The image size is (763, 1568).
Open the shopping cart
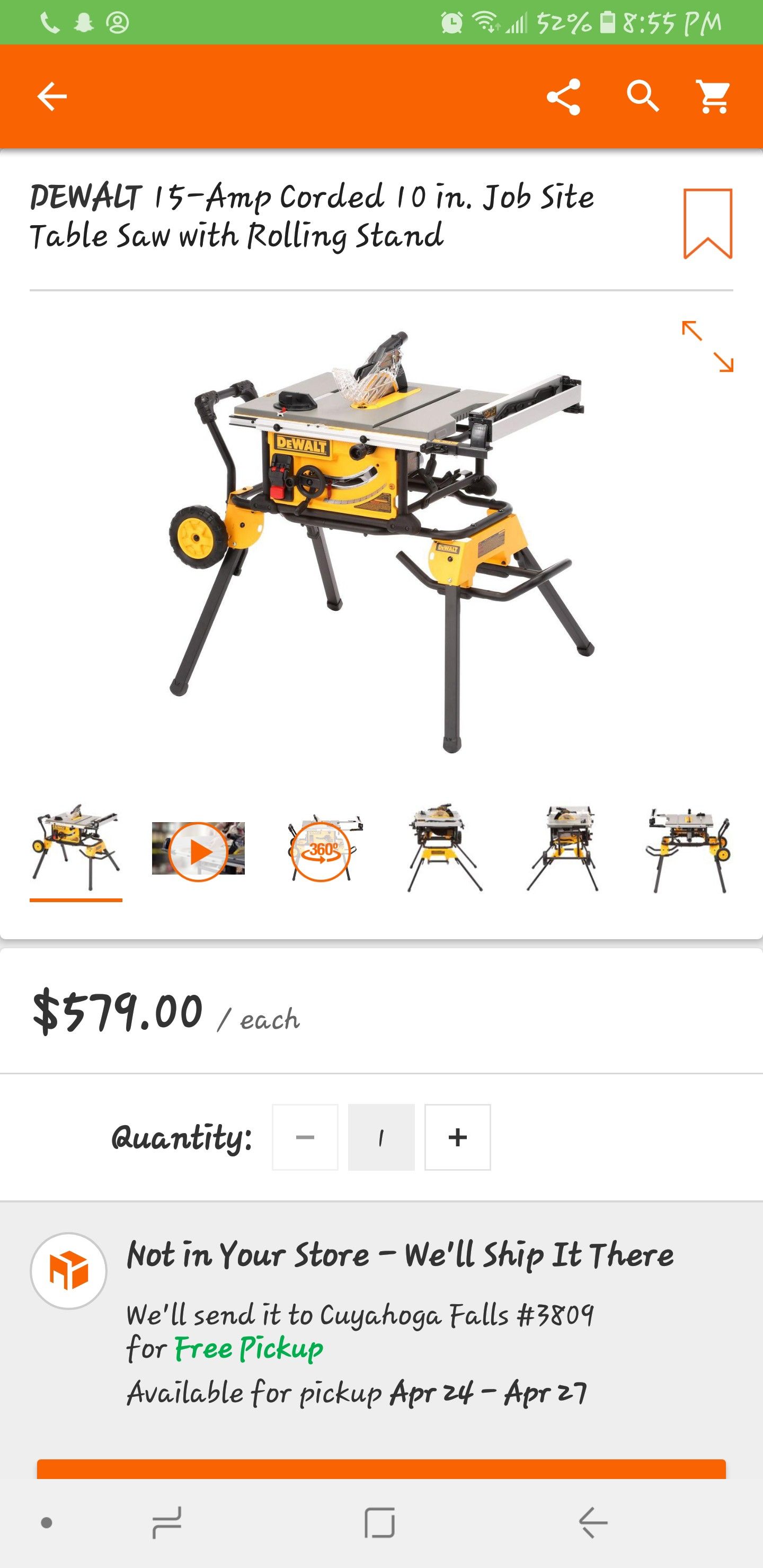713,96
